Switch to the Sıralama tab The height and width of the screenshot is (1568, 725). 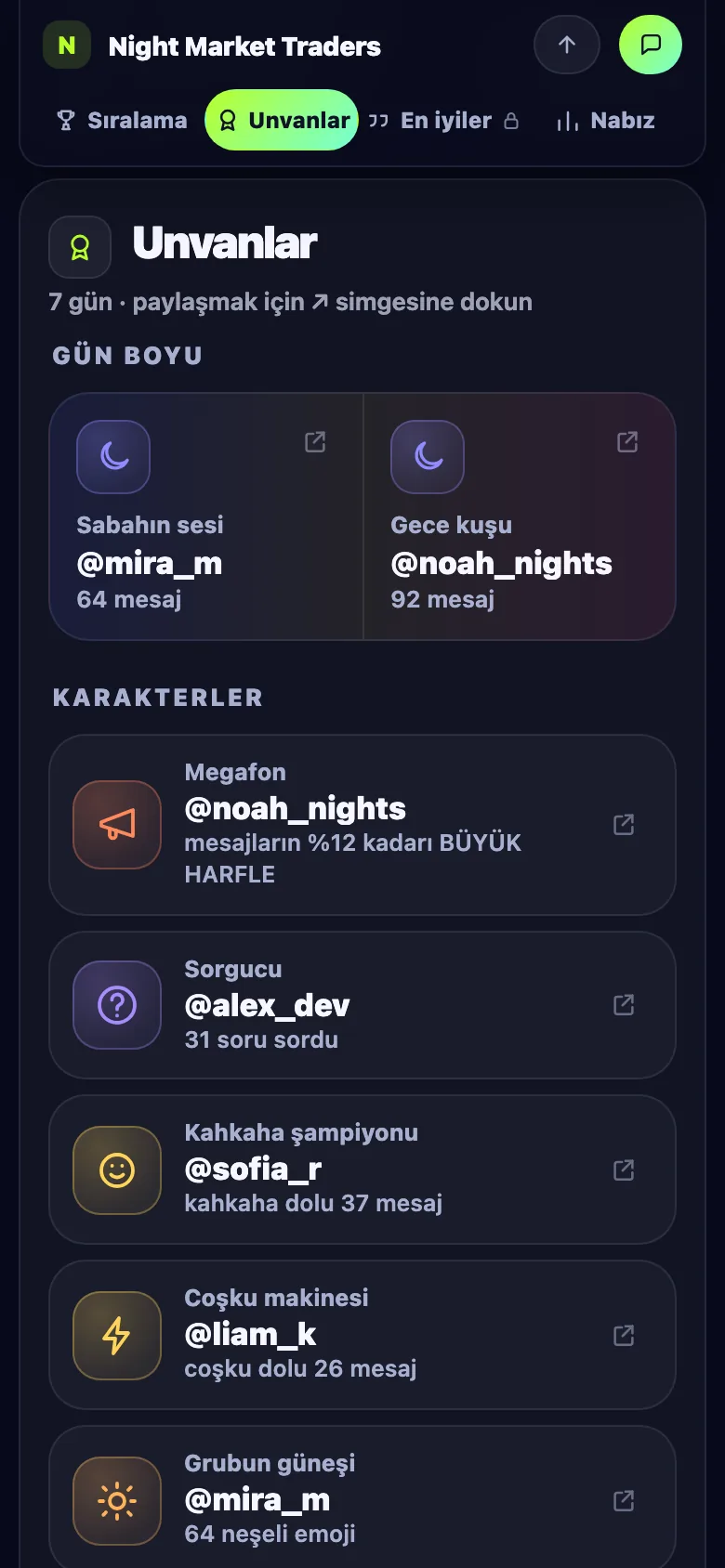(121, 121)
